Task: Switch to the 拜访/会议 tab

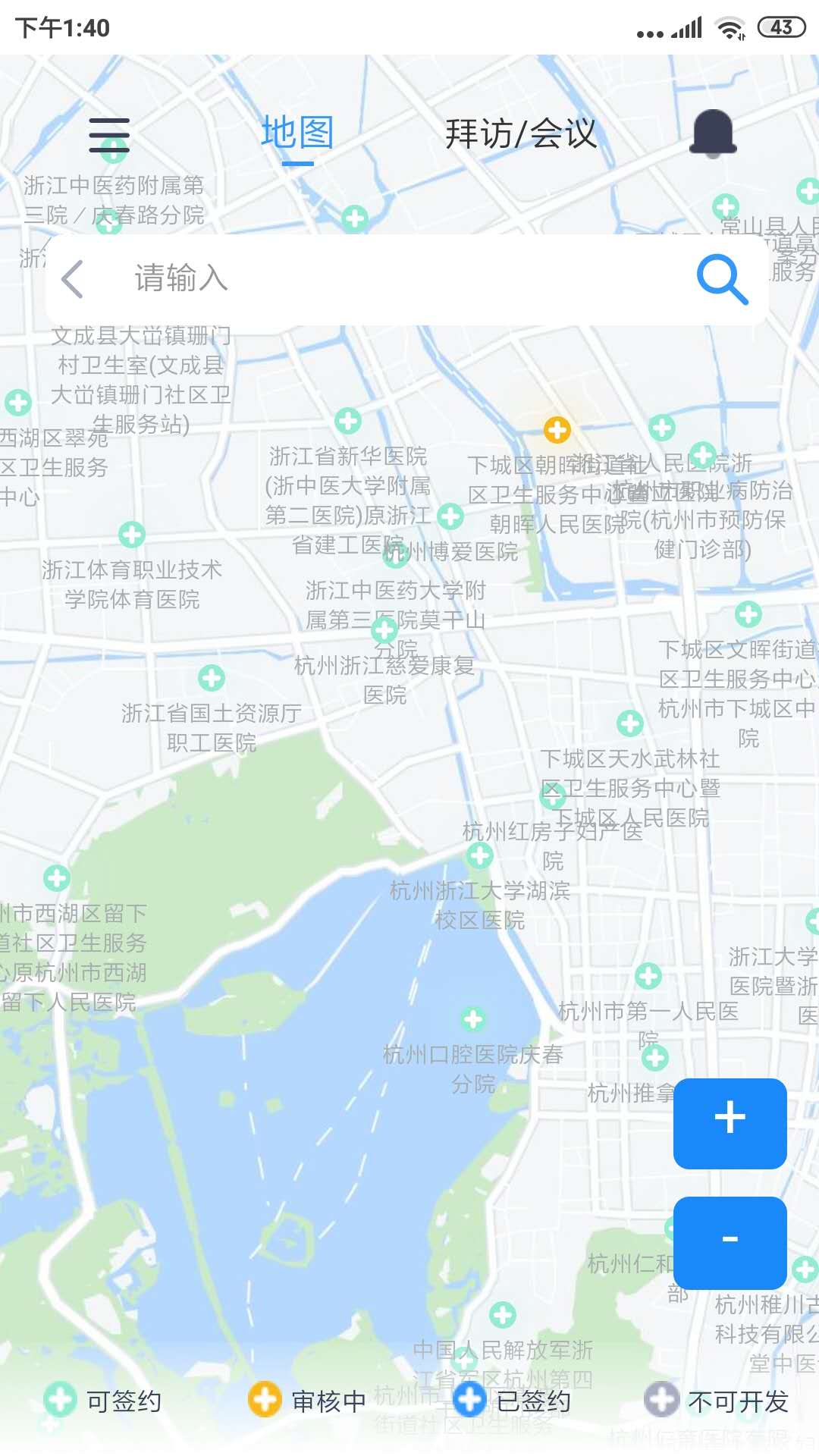Action: tap(520, 134)
